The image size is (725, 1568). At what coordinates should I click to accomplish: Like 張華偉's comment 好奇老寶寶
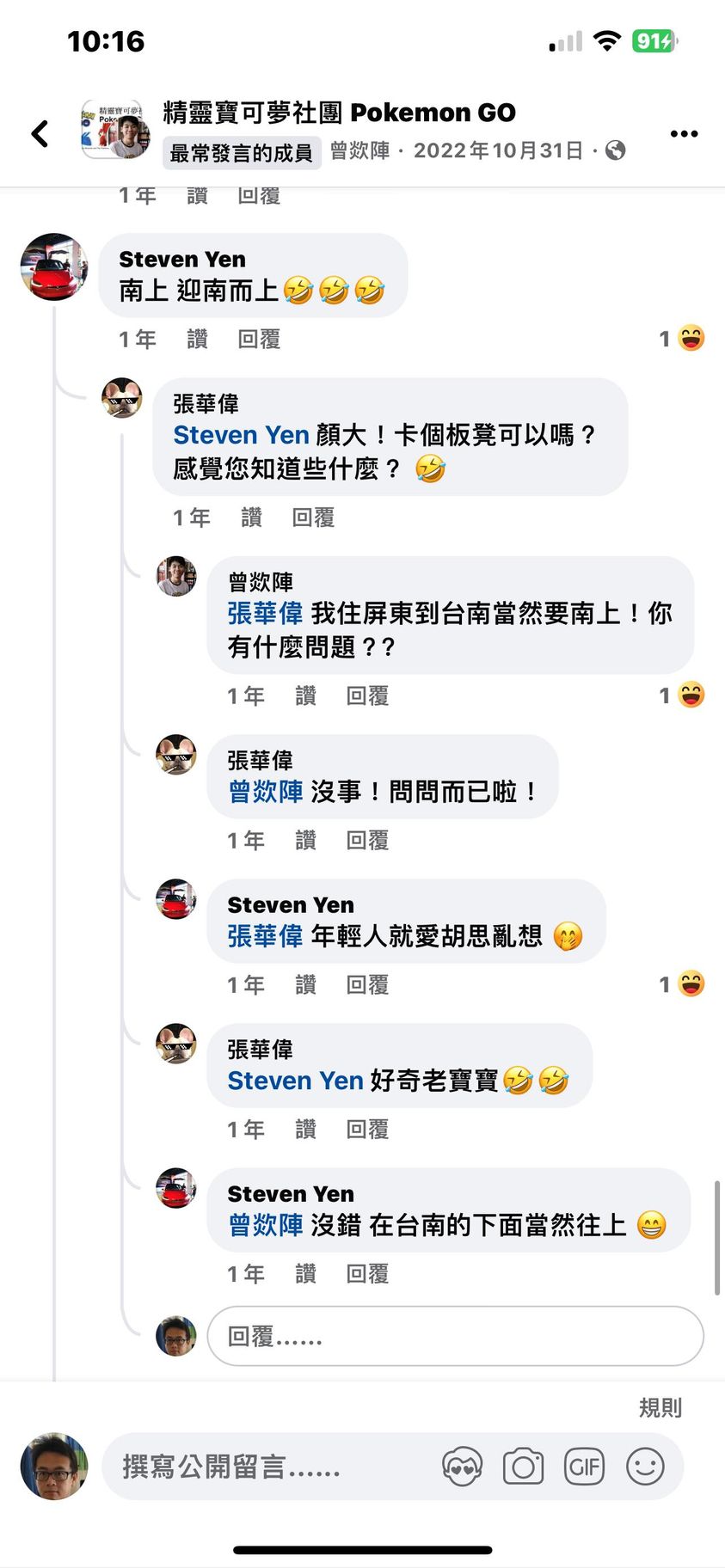tap(305, 1129)
